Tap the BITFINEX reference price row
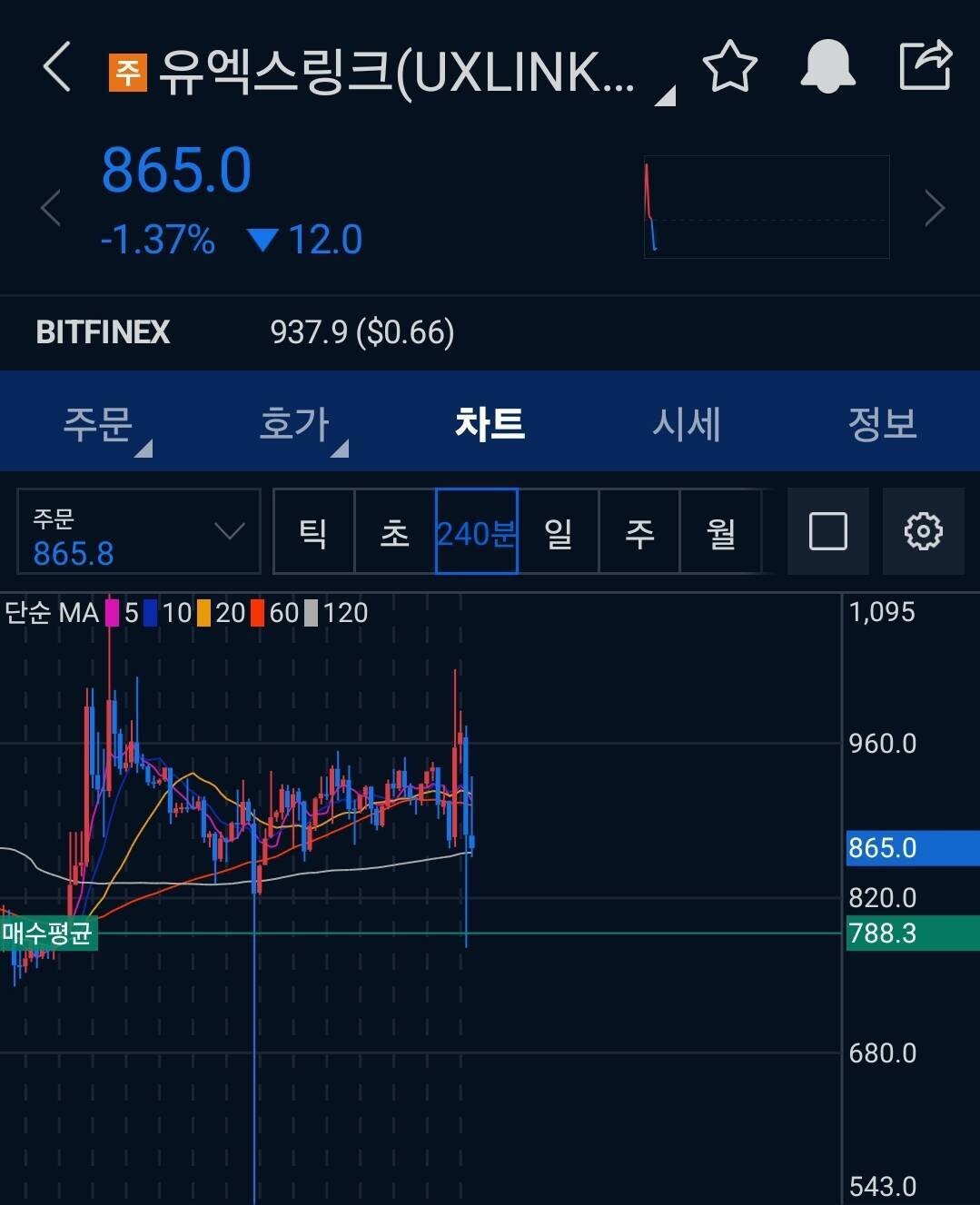Screen dimensions: 980x1205 coord(245,332)
